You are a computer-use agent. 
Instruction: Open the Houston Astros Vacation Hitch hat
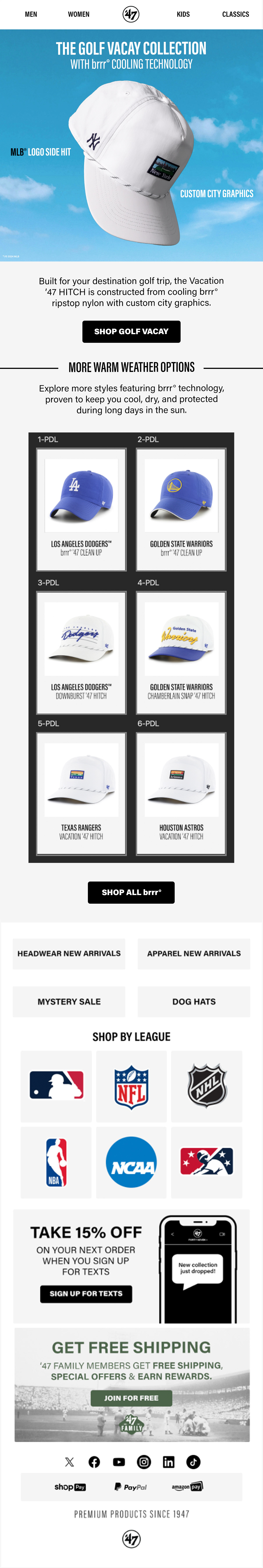181,793
